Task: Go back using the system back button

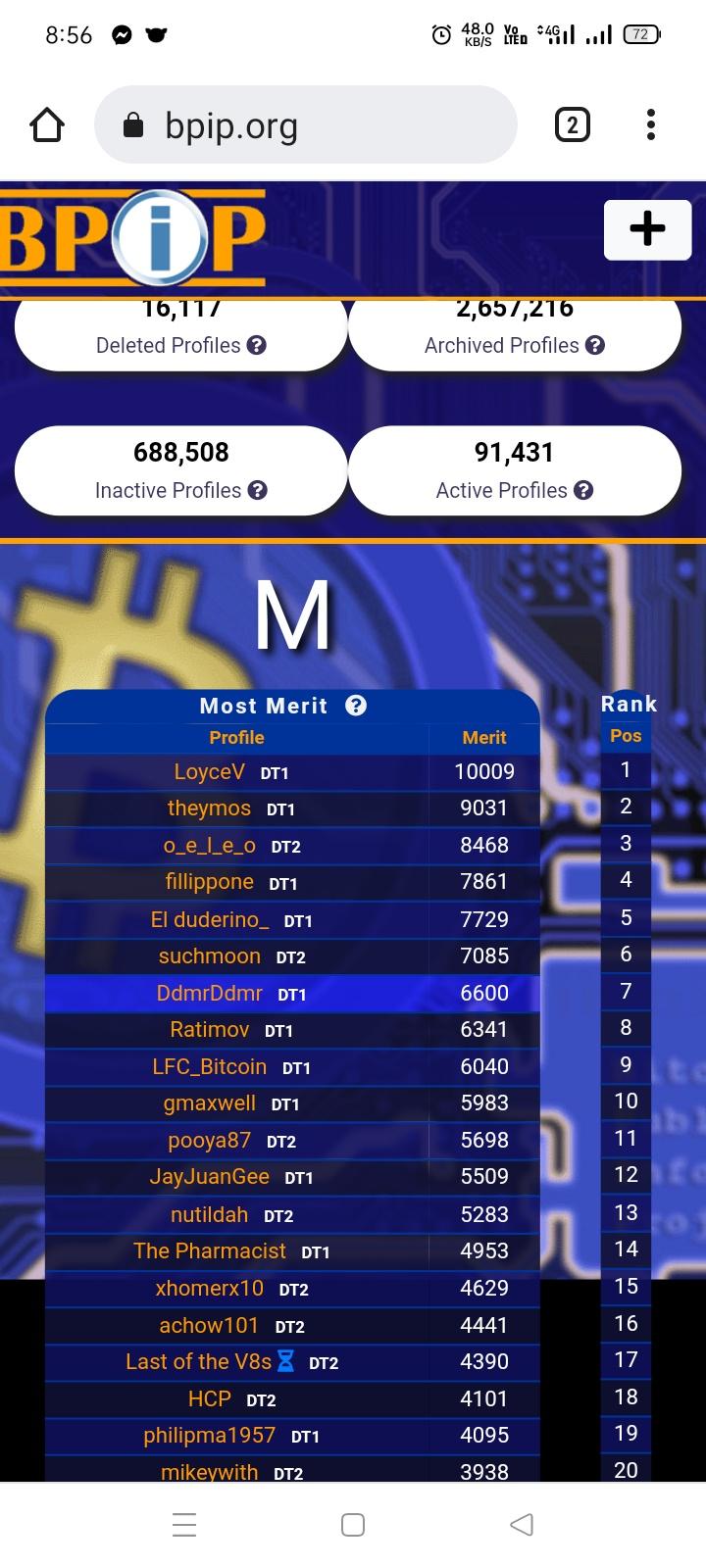Action: coord(522,1525)
